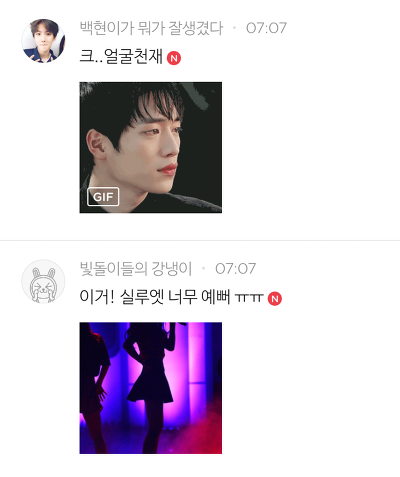
Task: Open username 백현이가 뭐가 잘생겼다
Action: point(151,28)
